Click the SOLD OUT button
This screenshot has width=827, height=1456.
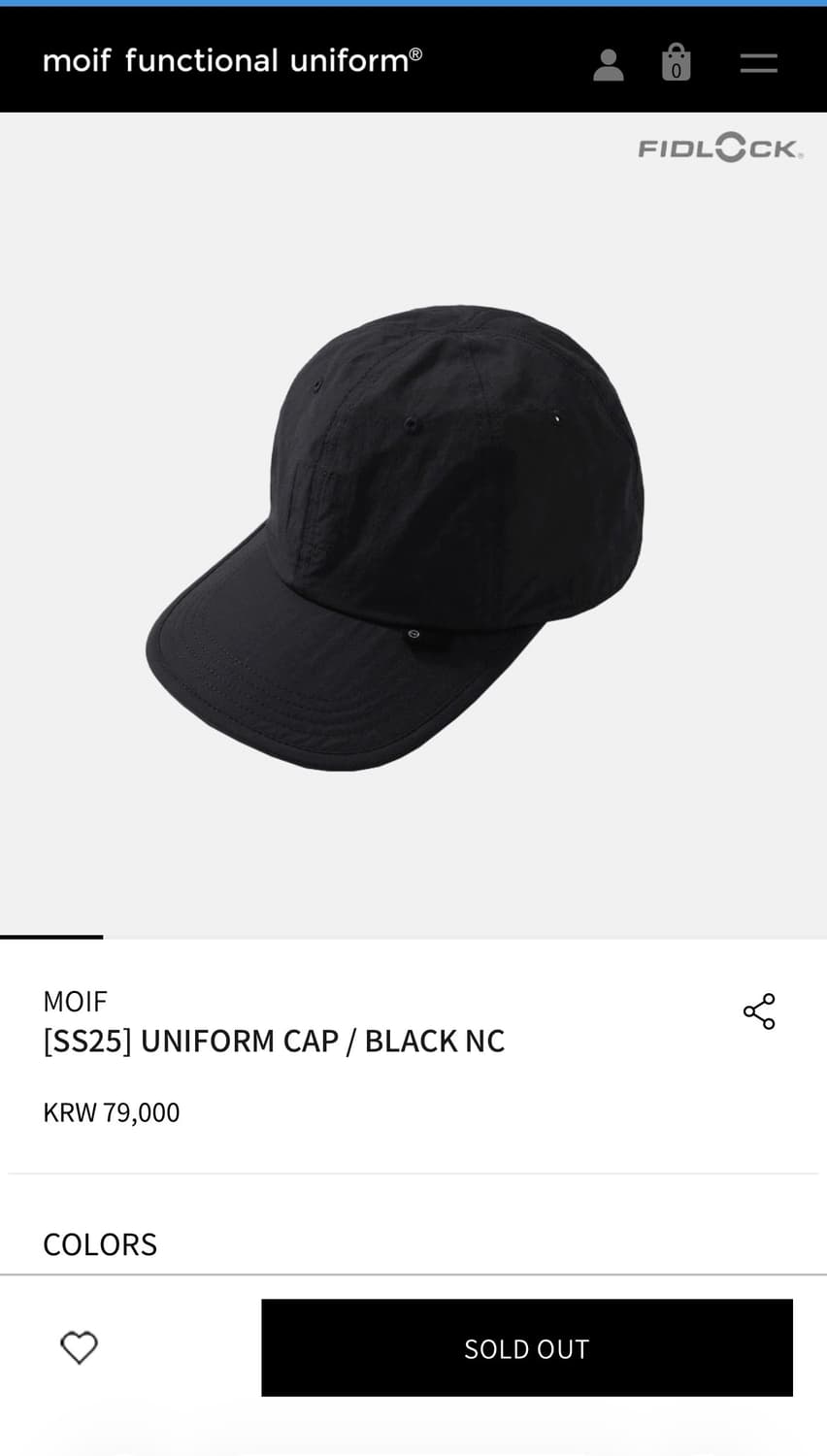(x=527, y=1347)
